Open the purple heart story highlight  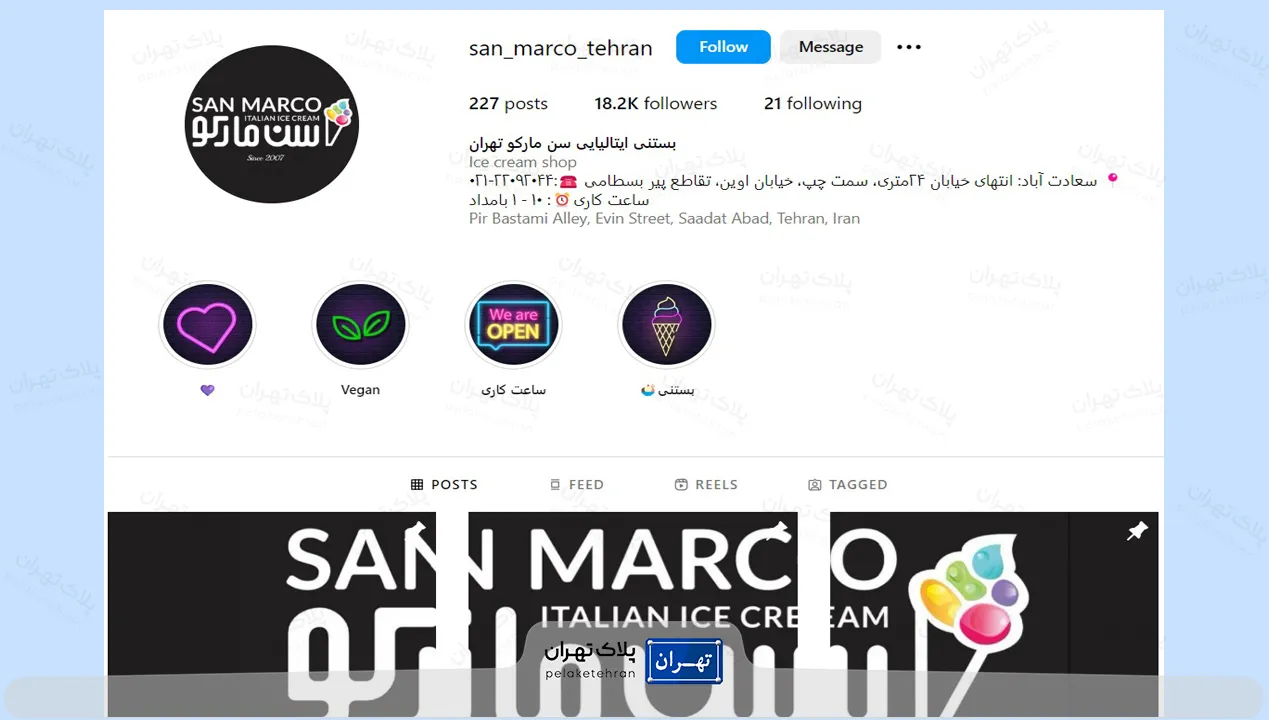pos(207,326)
